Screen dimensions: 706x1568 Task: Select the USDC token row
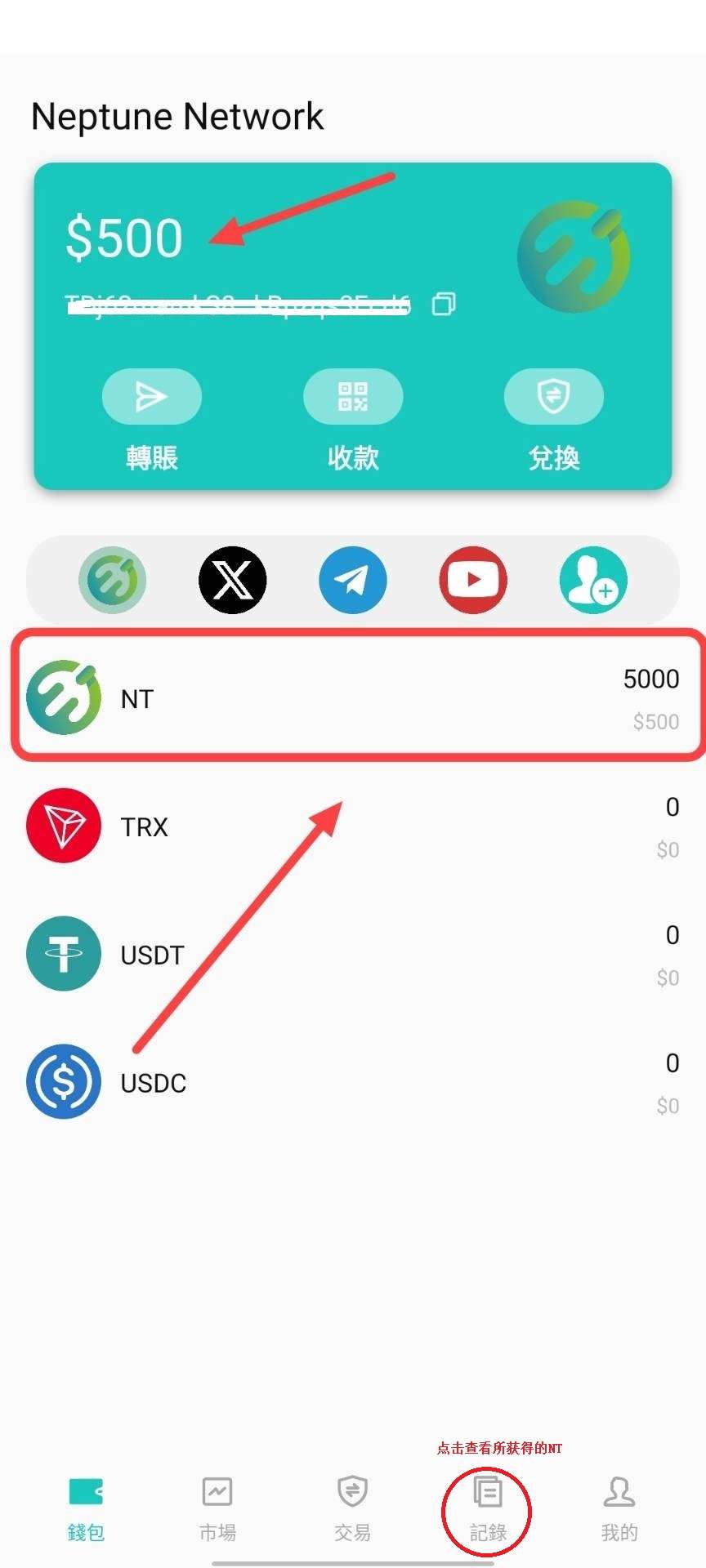[353, 1082]
